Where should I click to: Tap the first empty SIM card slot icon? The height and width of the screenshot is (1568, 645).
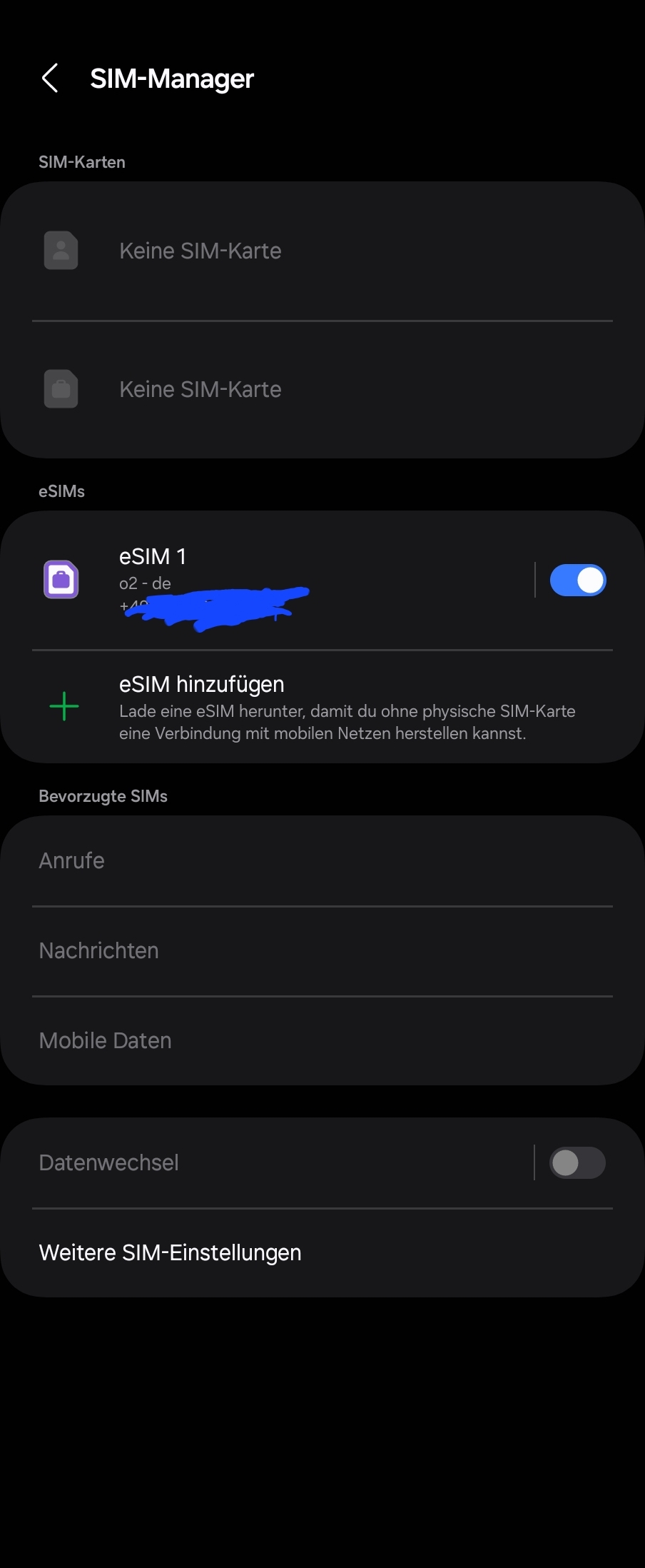(61, 250)
